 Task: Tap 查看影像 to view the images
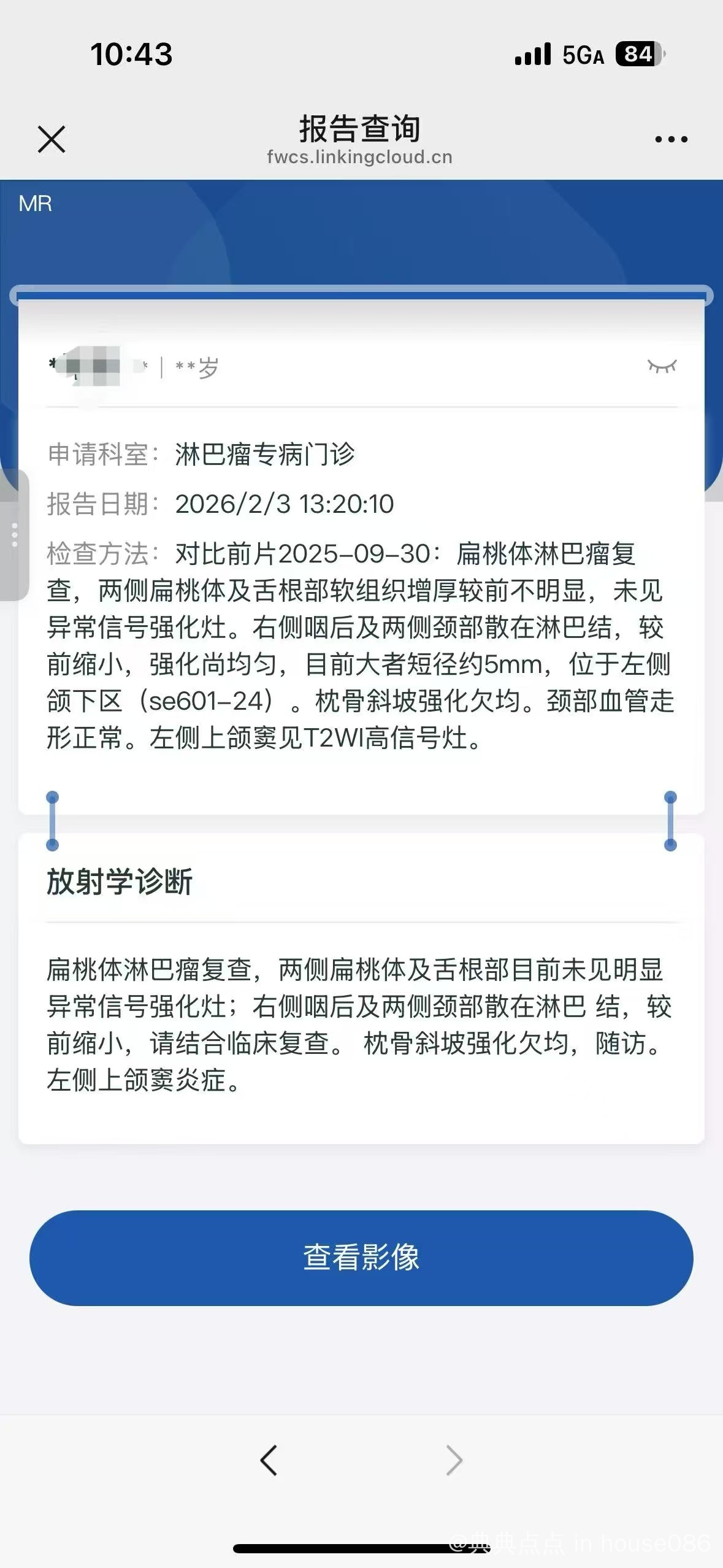361,1258
